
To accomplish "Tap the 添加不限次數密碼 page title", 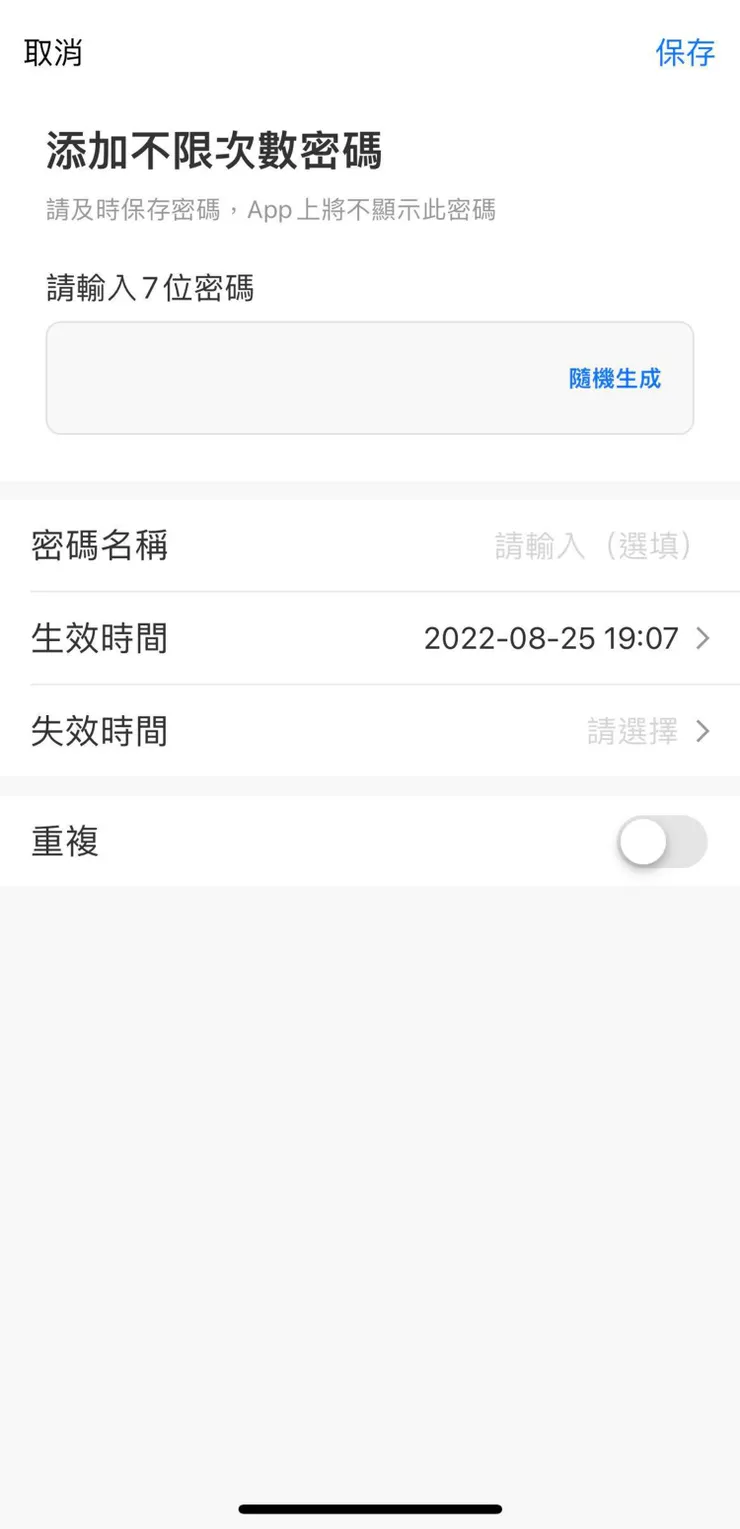I will click(x=214, y=150).
